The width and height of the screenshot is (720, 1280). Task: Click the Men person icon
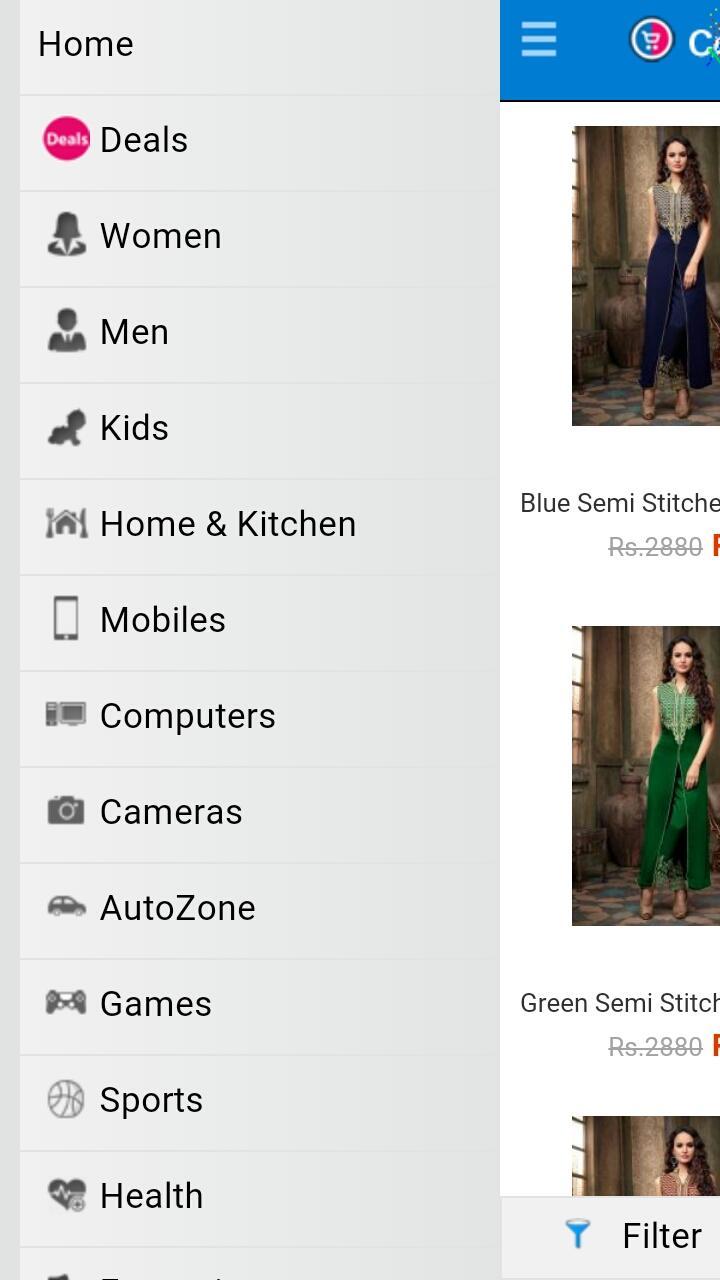pyautogui.click(x=66, y=331)
